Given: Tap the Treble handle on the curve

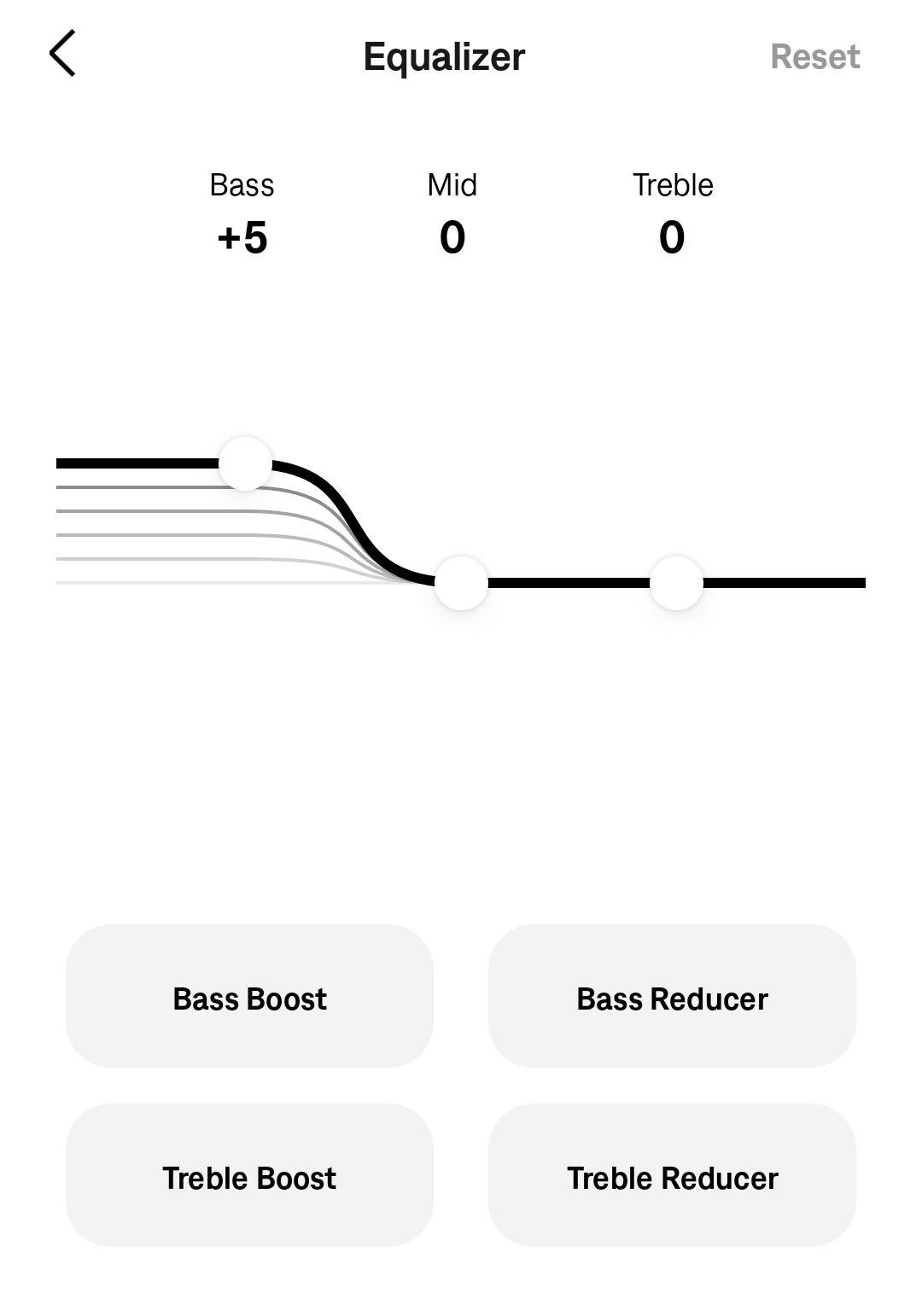Looking at the screenshot, I should click(676, 583).
